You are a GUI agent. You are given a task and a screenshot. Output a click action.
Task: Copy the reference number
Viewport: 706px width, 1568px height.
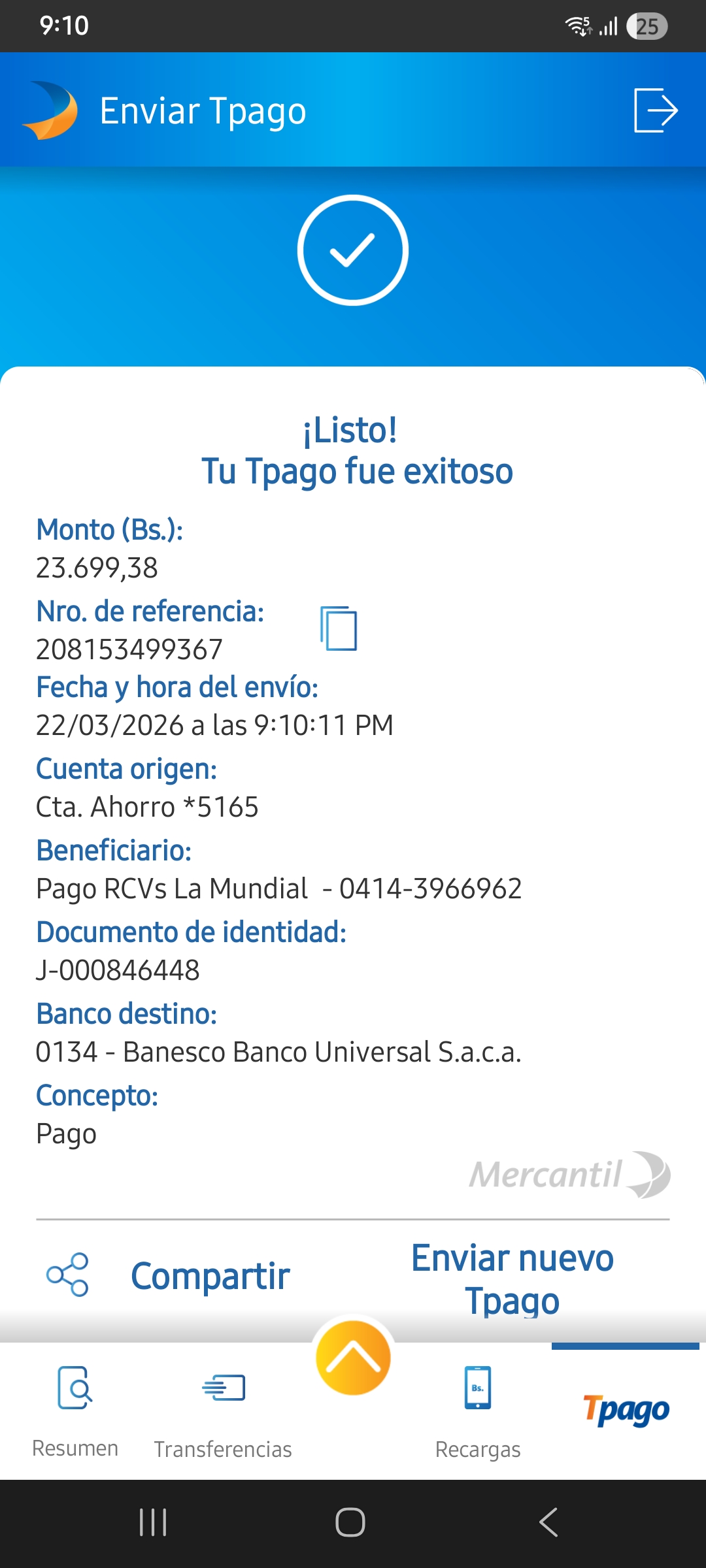(x=339, y=629)
